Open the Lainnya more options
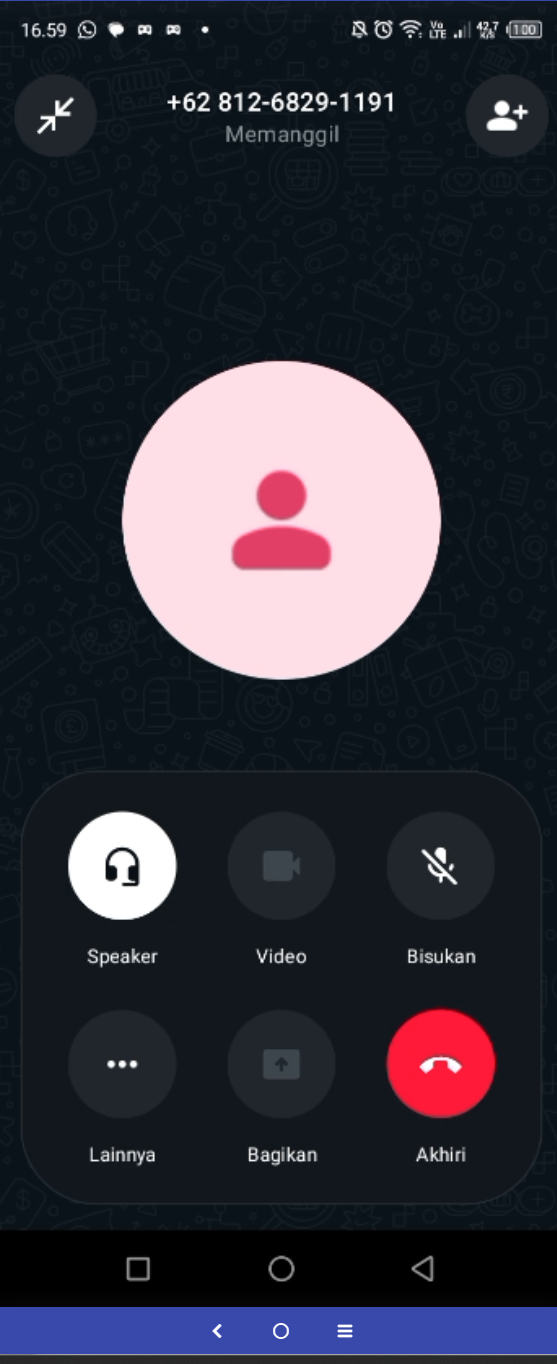557x1364 pixels. pyautogui.click(x=122, y=1064)
